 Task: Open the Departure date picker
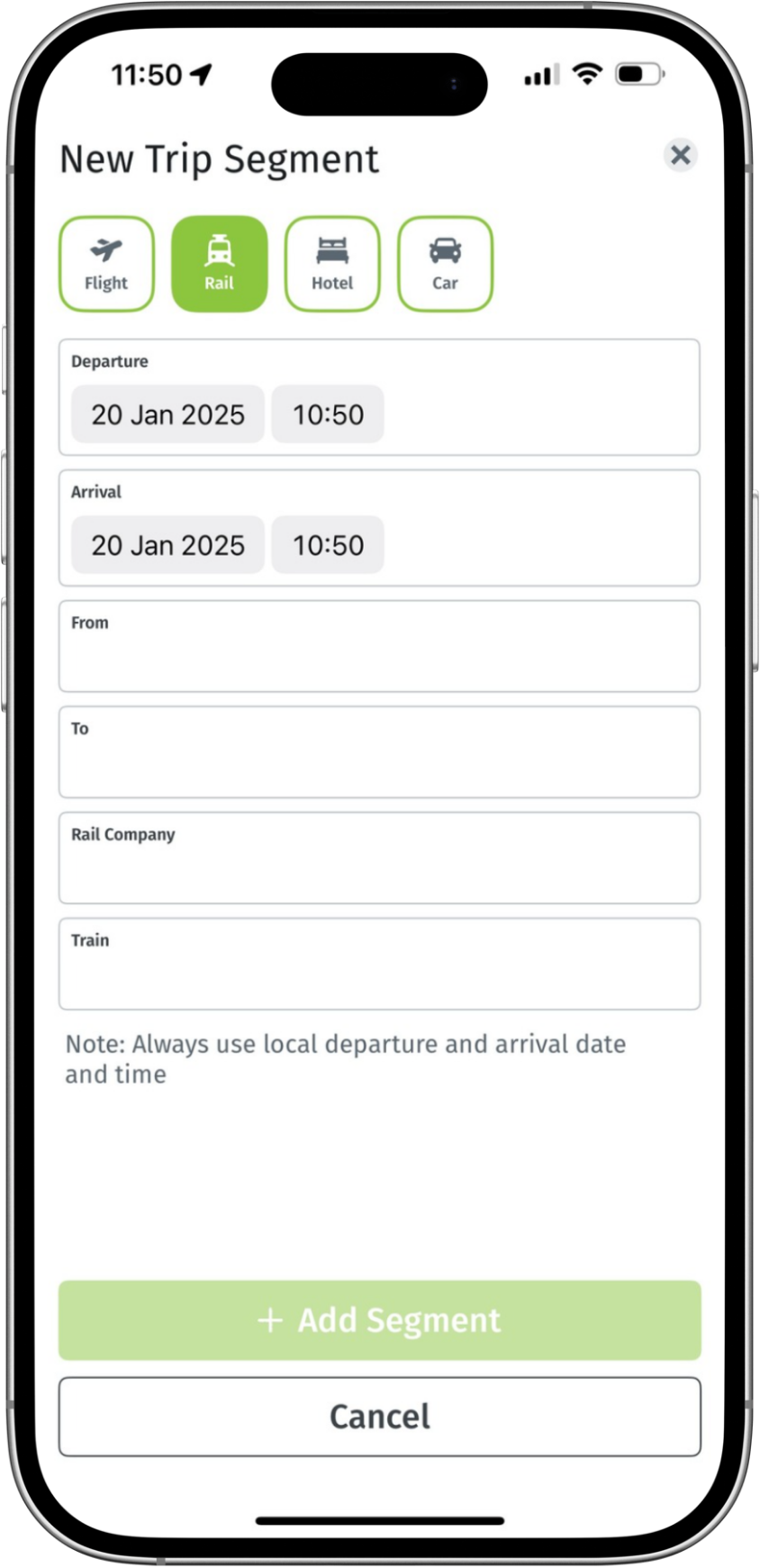(x=167, y=414)
